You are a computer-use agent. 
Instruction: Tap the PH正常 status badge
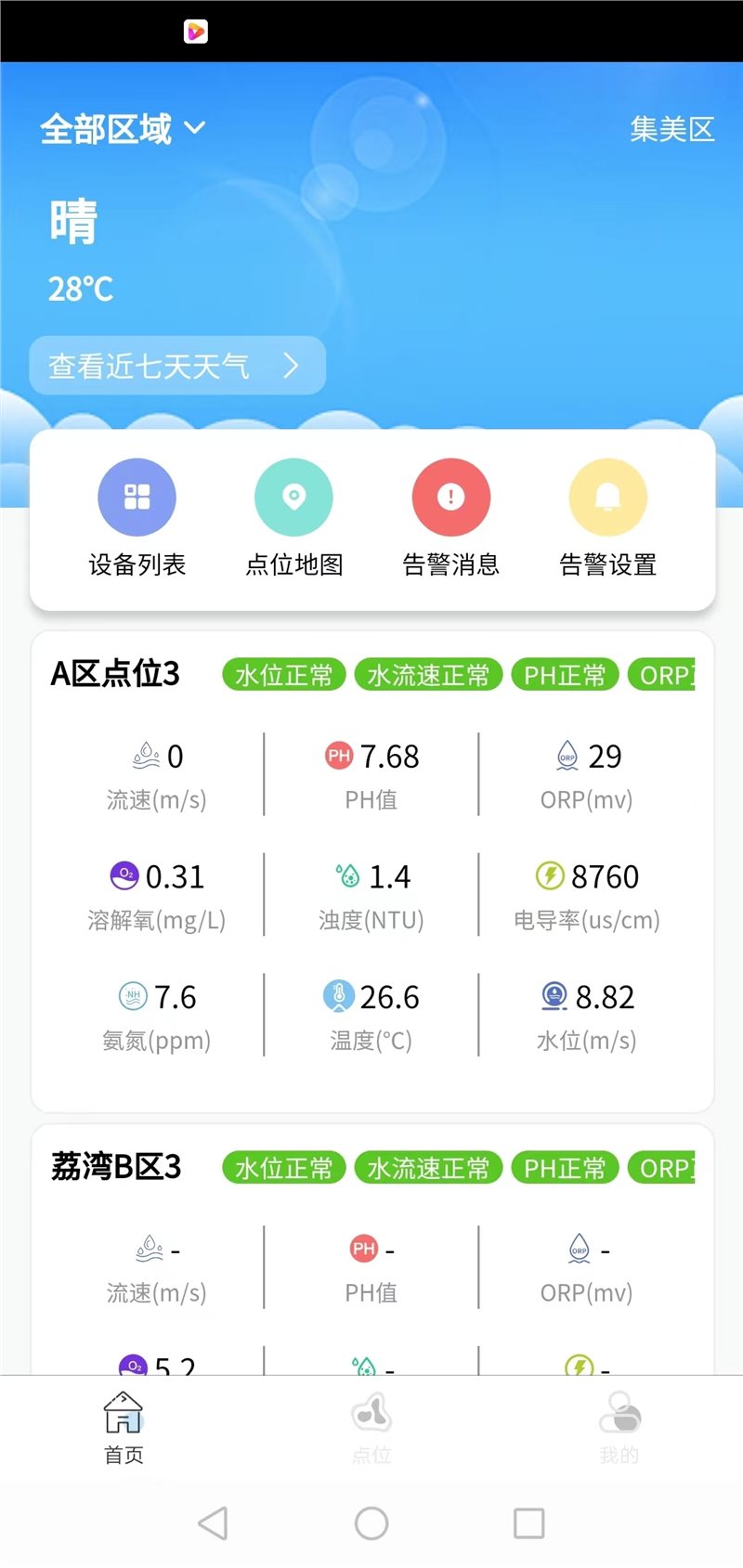click(x=566, y=675)
